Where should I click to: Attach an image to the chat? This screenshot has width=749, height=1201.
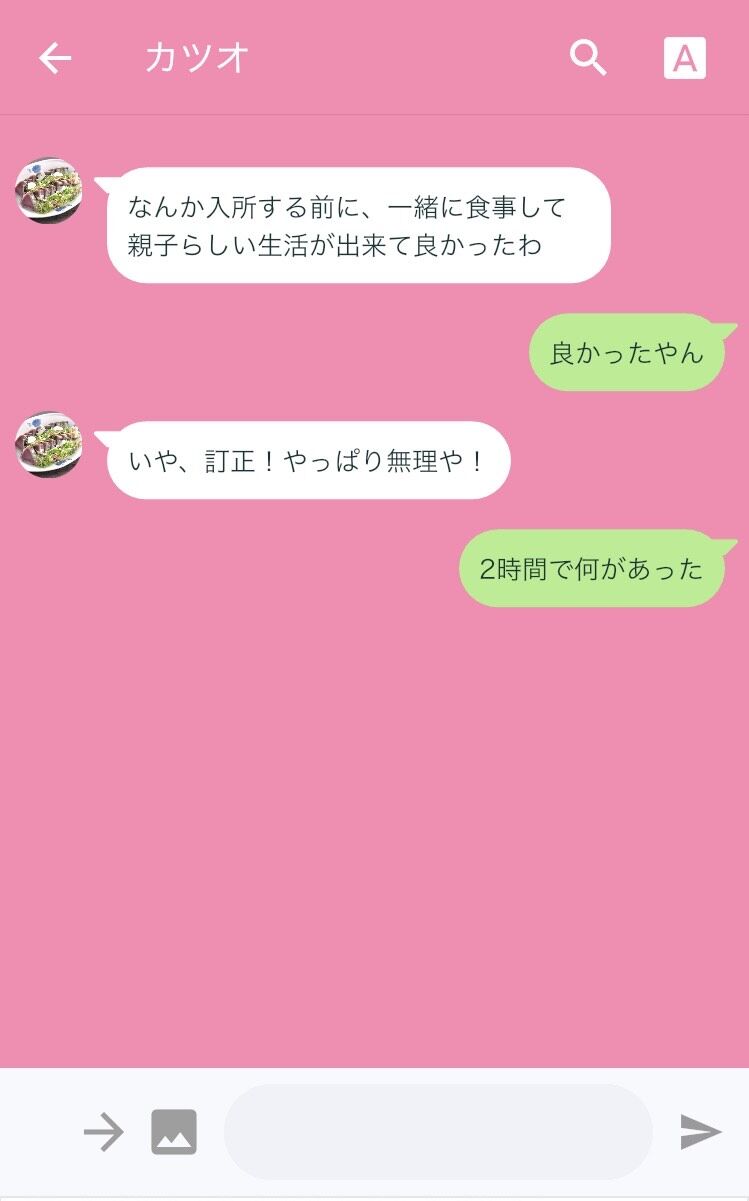[174, 1132]
